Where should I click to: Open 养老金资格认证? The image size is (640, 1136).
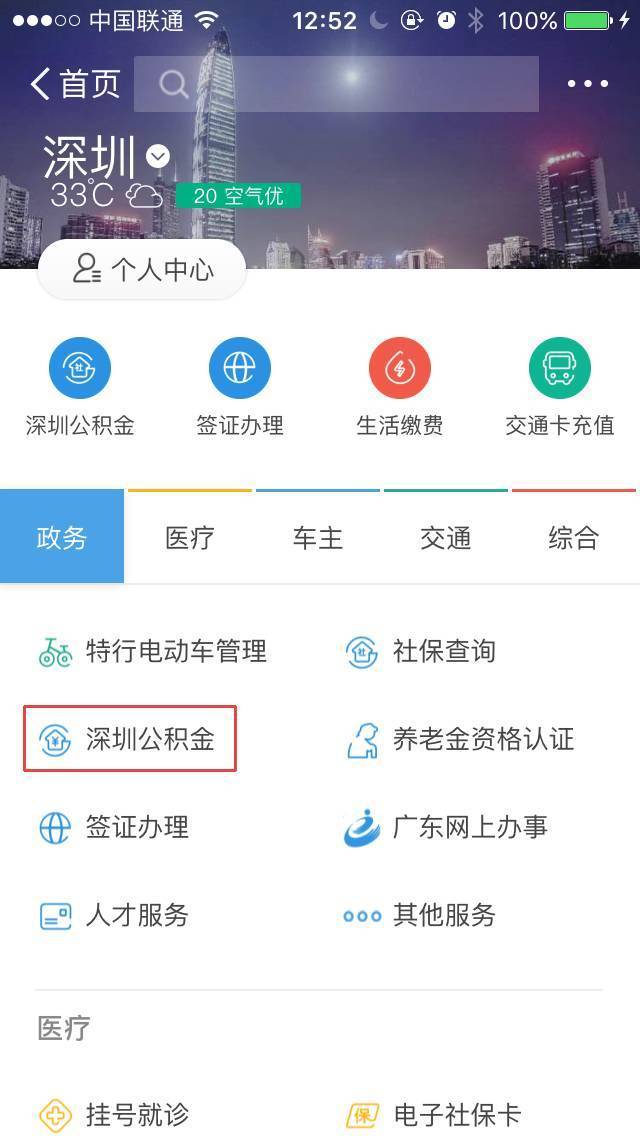click(x=460, y=740)
